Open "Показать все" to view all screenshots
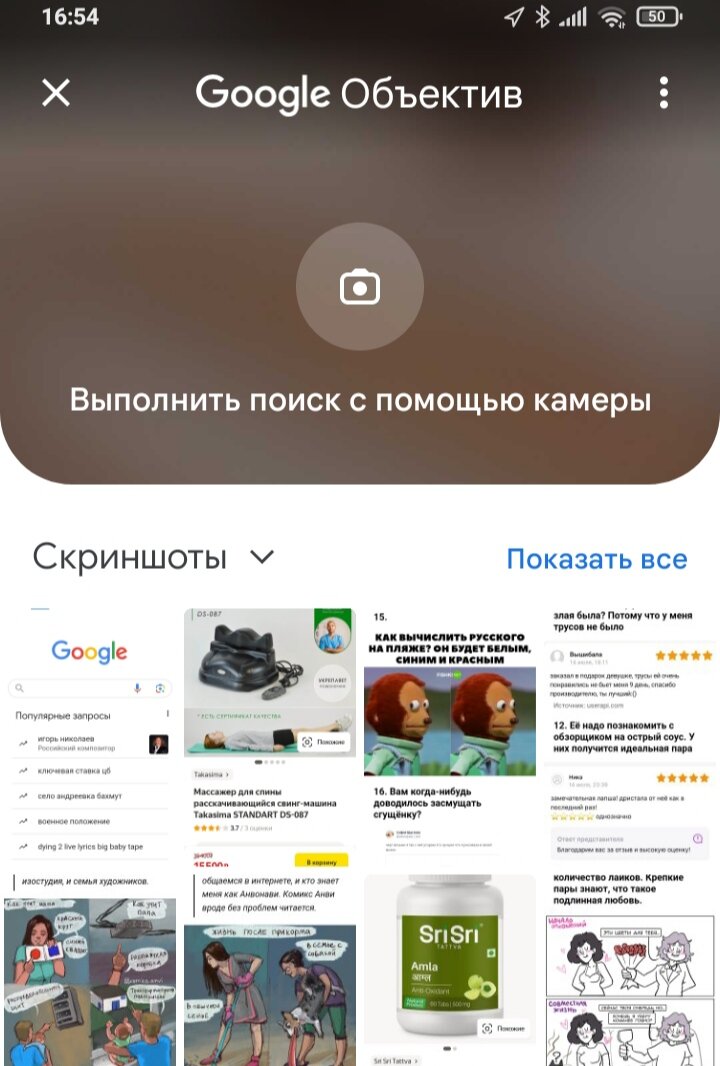Viewport: 720px width, 1066px height. [597, 558]
